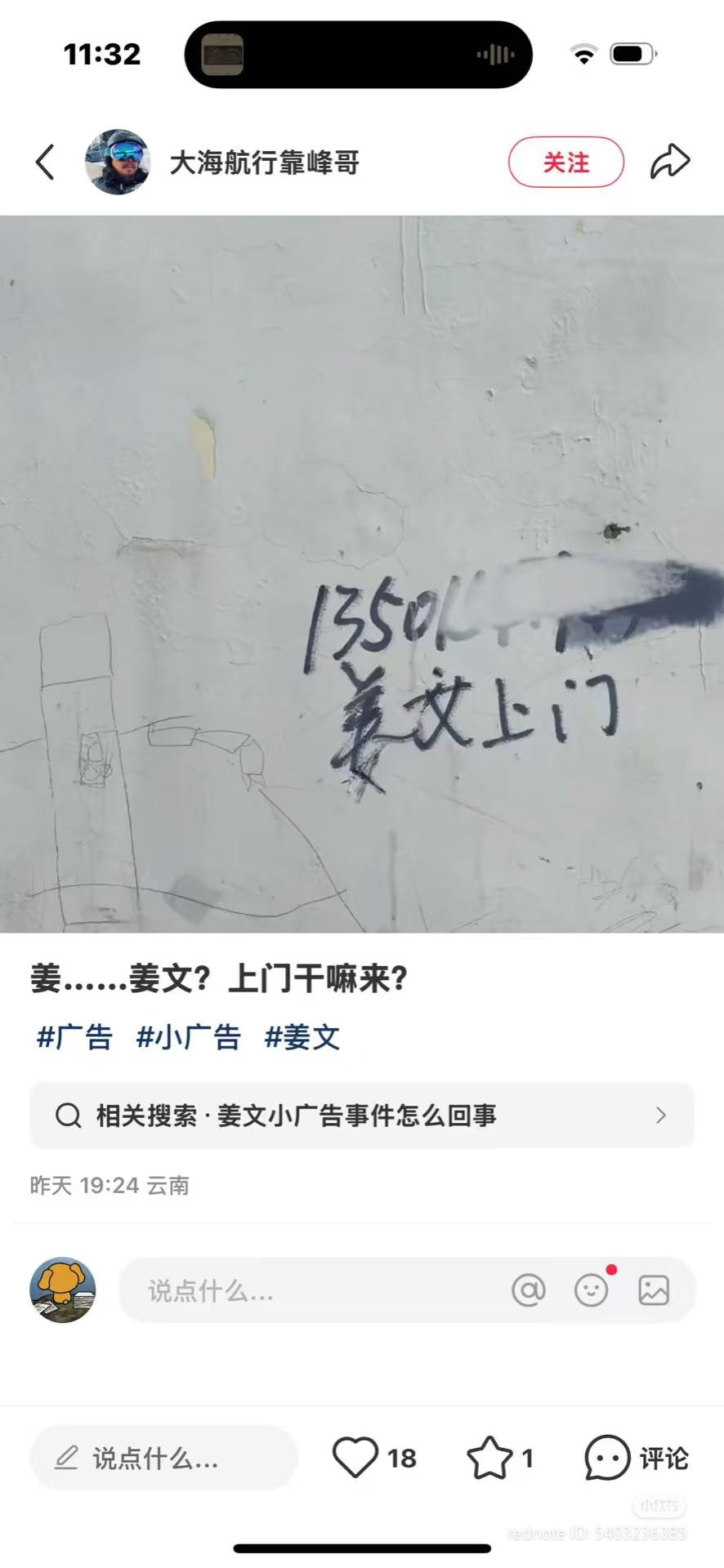Share this post via arrow icon
724x1568 pixels.
pos(670,161)
